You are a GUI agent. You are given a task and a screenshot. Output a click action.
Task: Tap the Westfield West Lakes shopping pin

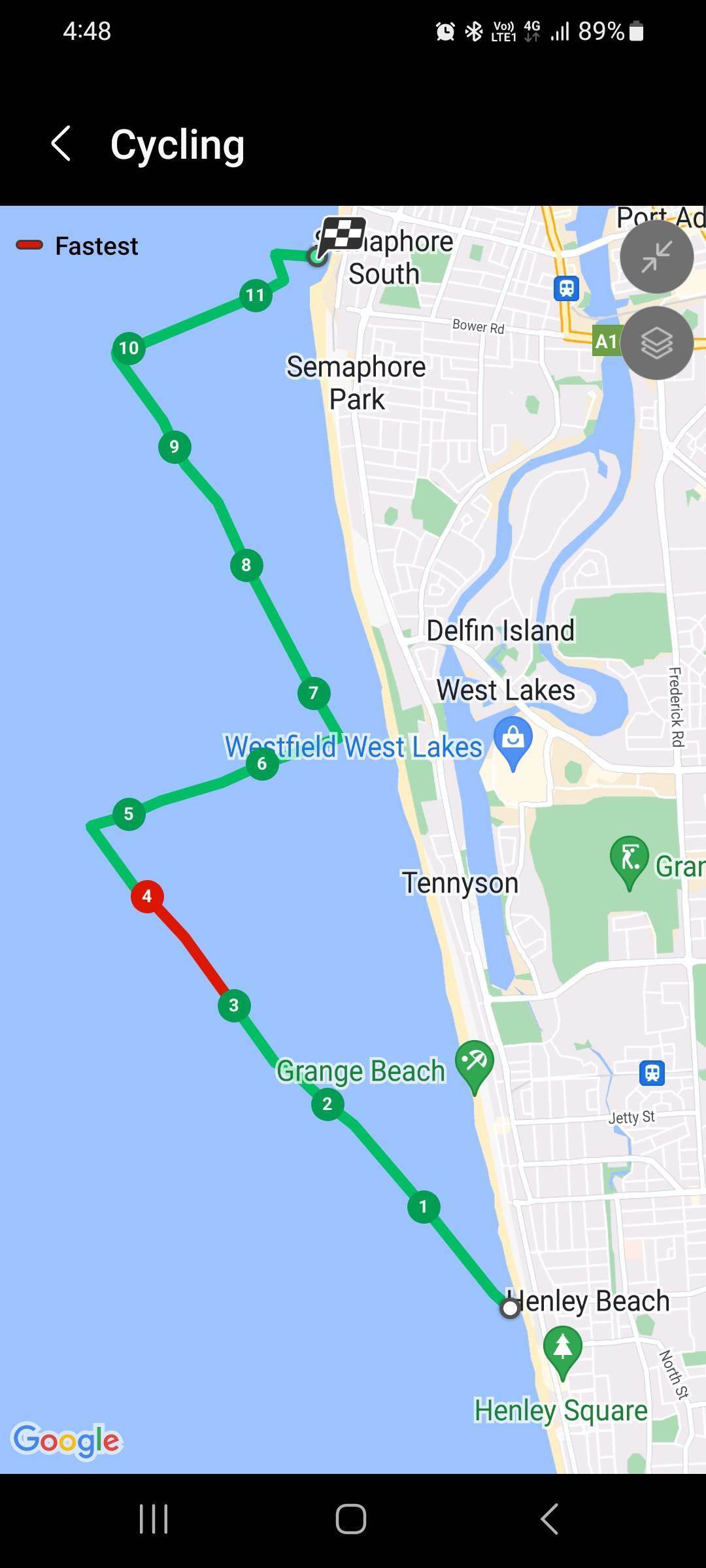coord(513,742)
